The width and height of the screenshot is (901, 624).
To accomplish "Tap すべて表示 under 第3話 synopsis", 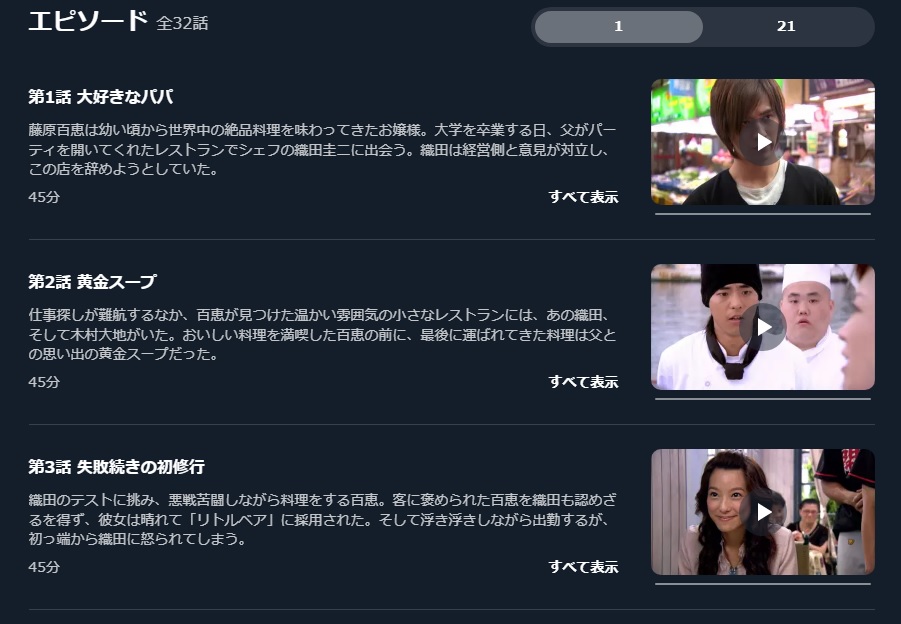I will tap(583, 567).
